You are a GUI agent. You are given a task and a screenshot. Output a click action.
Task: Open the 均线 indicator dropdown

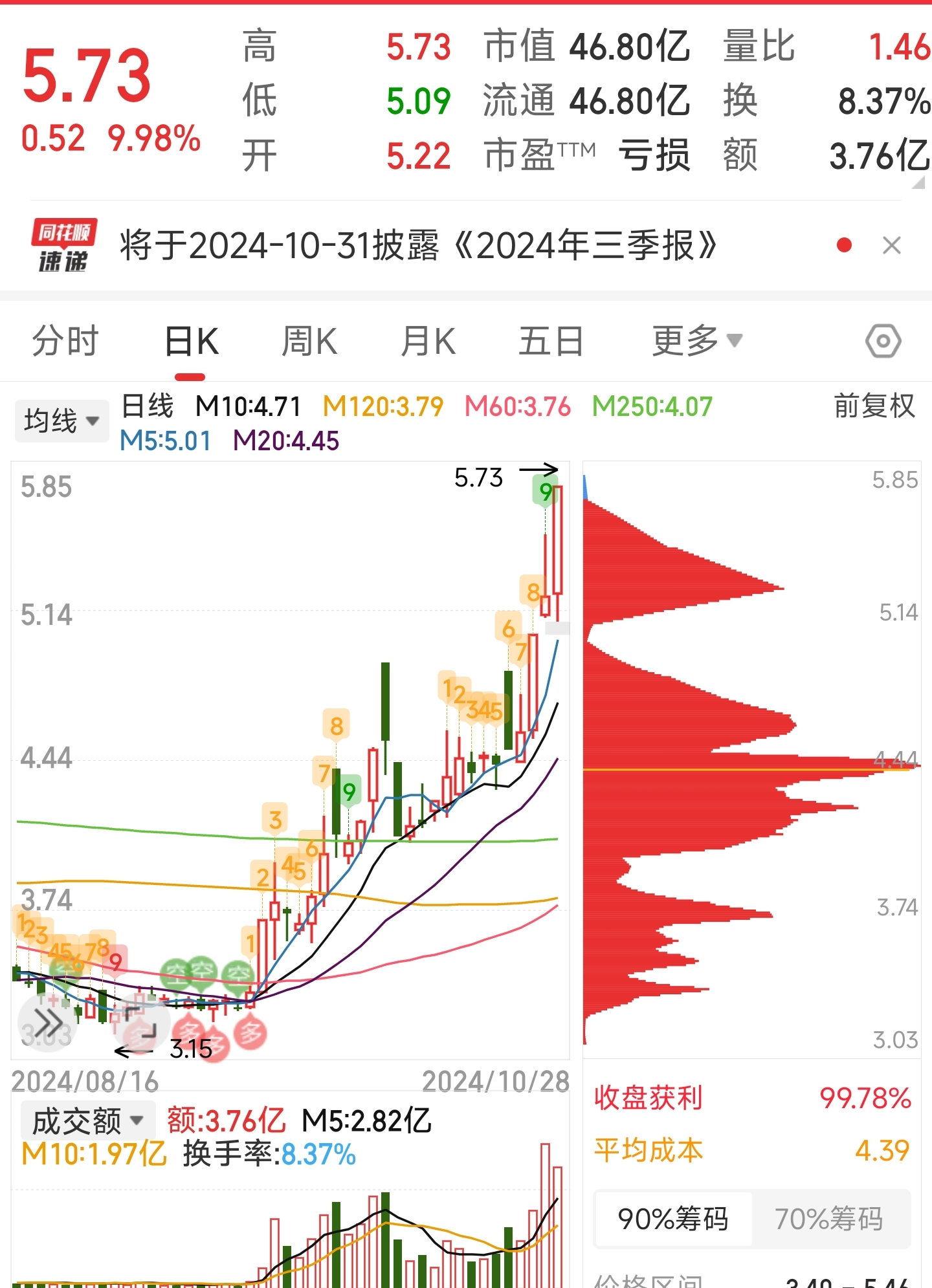tap(61, 420)
